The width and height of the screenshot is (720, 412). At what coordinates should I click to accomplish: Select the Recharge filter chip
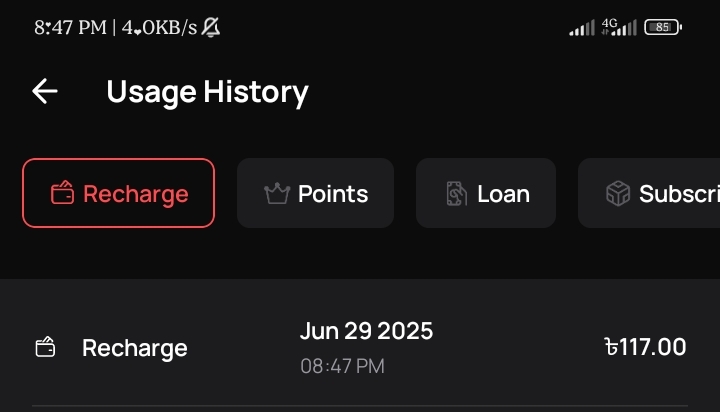[119, 193]
